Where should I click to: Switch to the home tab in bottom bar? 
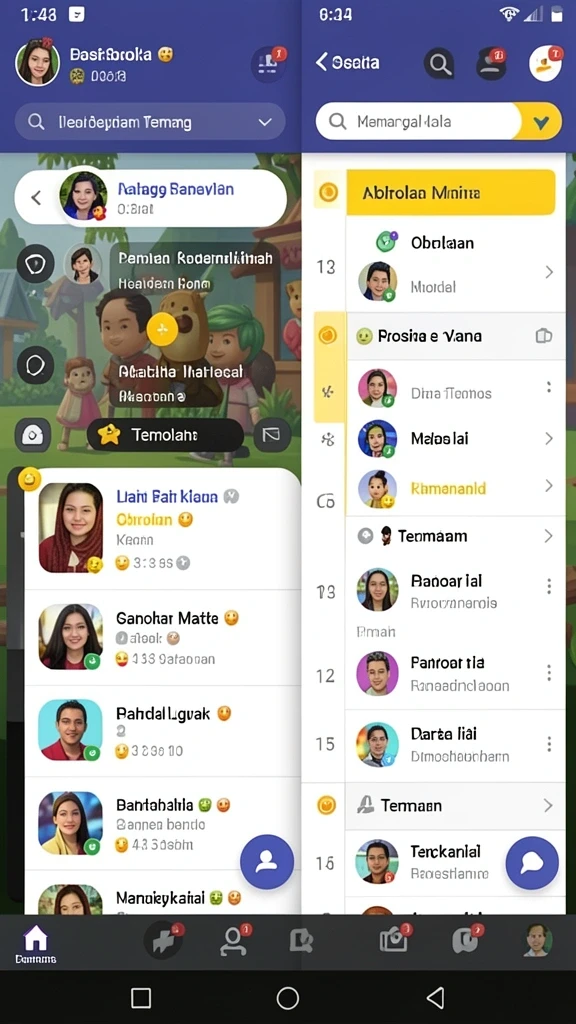click(x=35, y=944)
